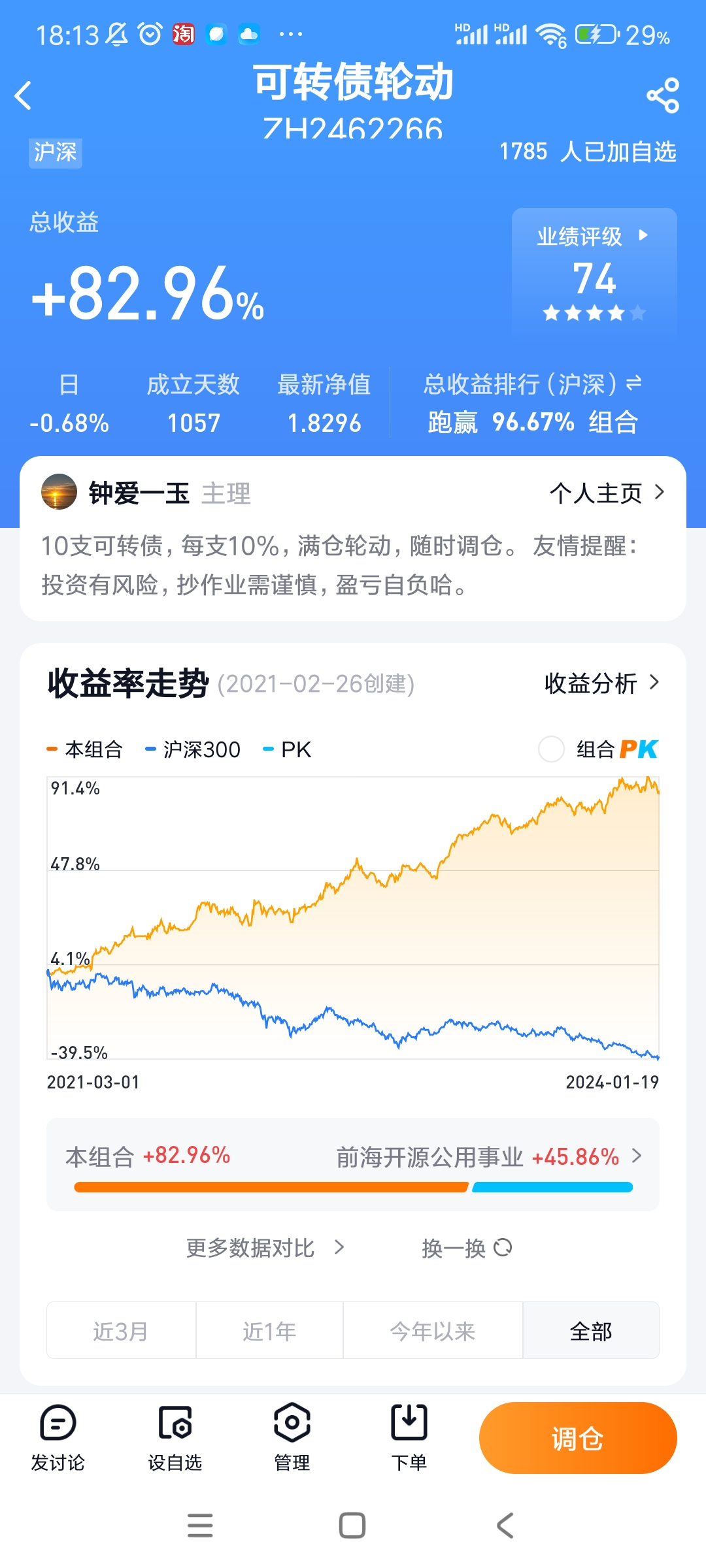Select the 全部 time range
The width and height of the screenshot is (706, 1568).
[591, 1331]
